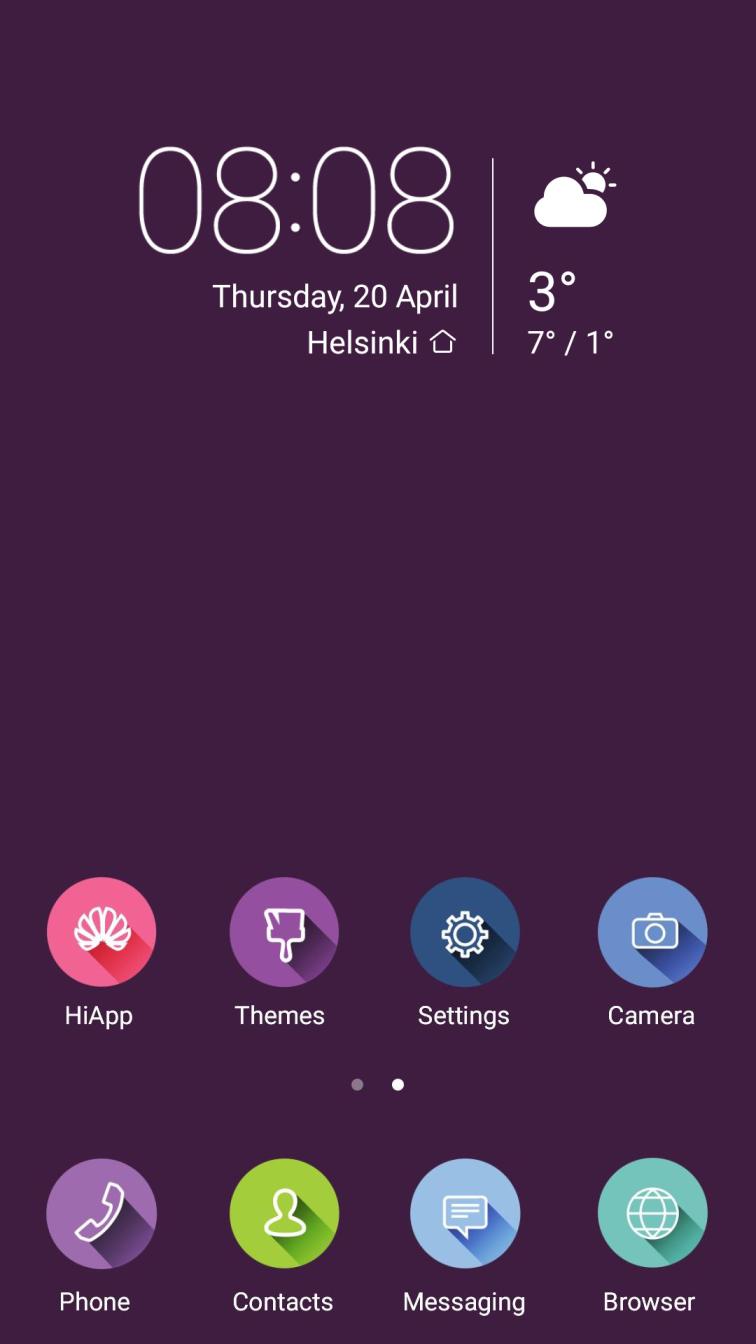The image size is (756, 1344).
Task: Launch the Themes app
Action: click(284, 932)
